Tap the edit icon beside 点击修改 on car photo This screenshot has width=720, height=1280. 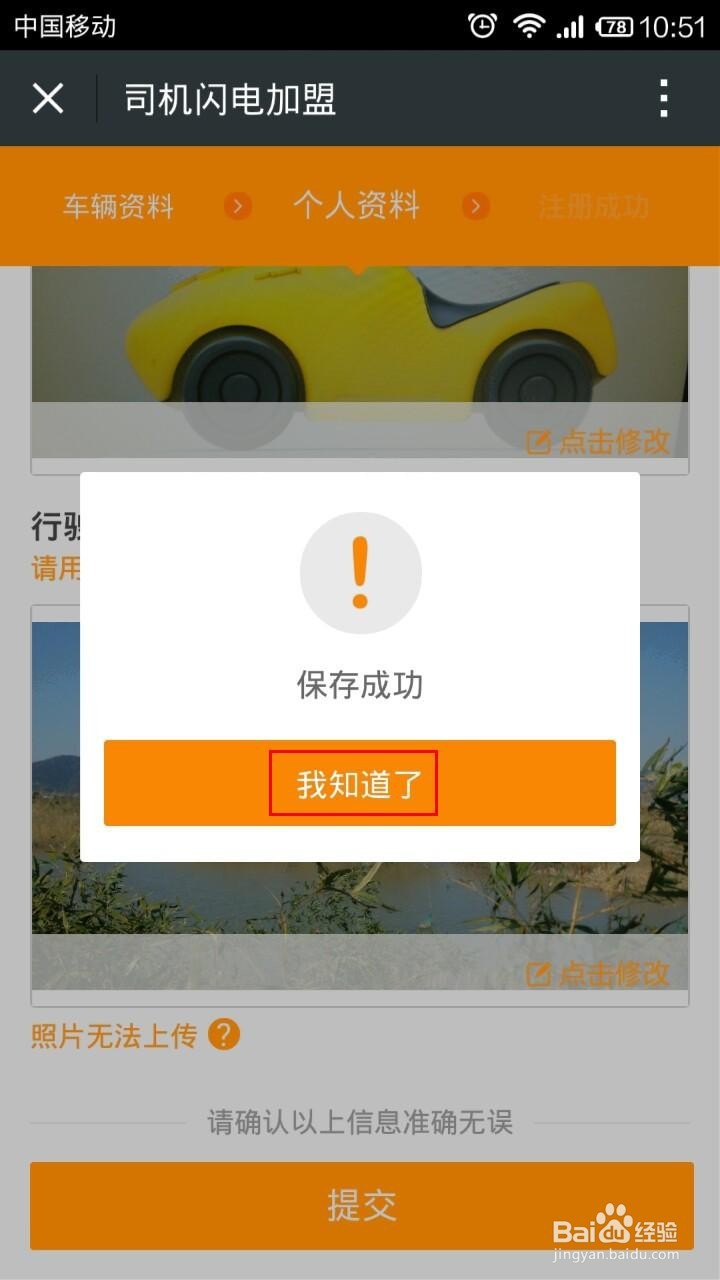click(541, 443)
